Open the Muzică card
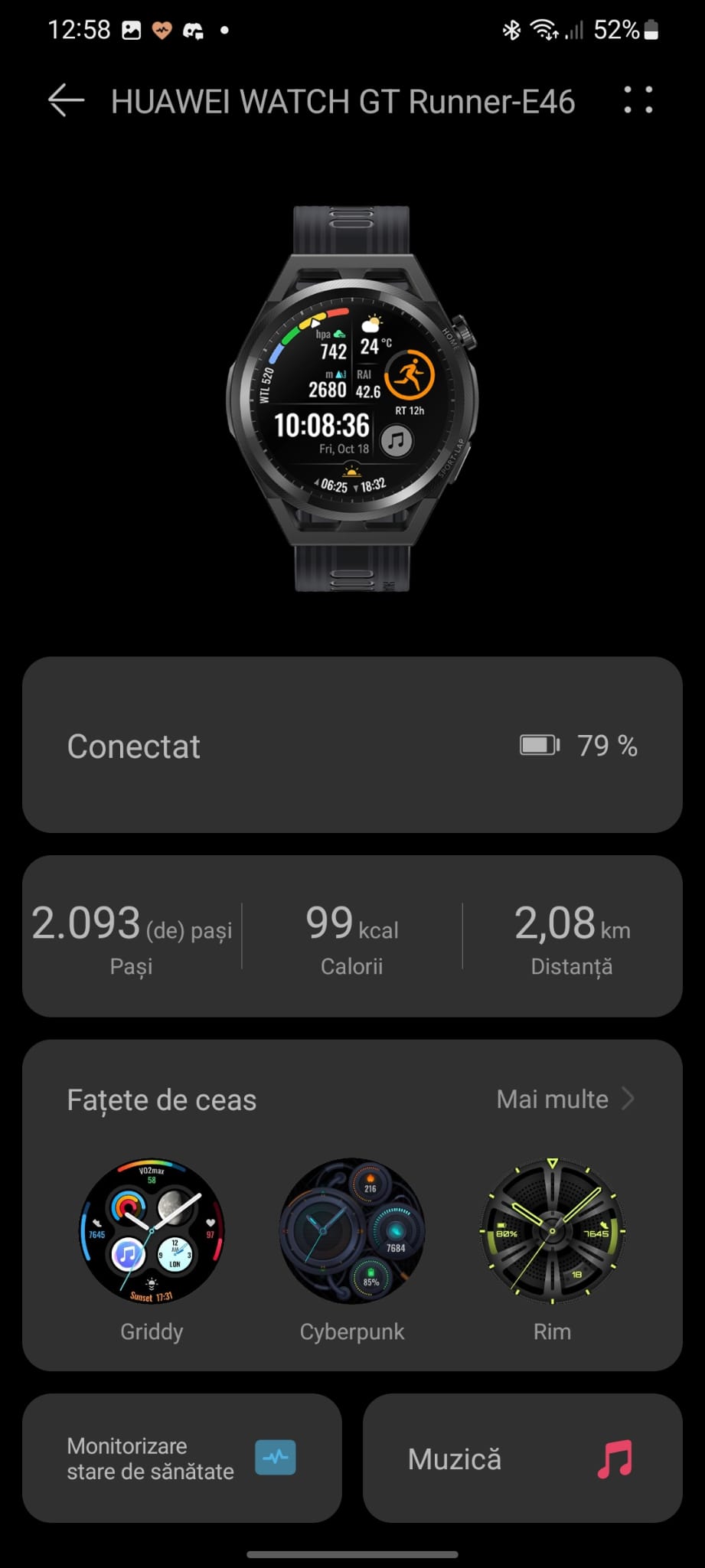 click(x=522, y=1458)
